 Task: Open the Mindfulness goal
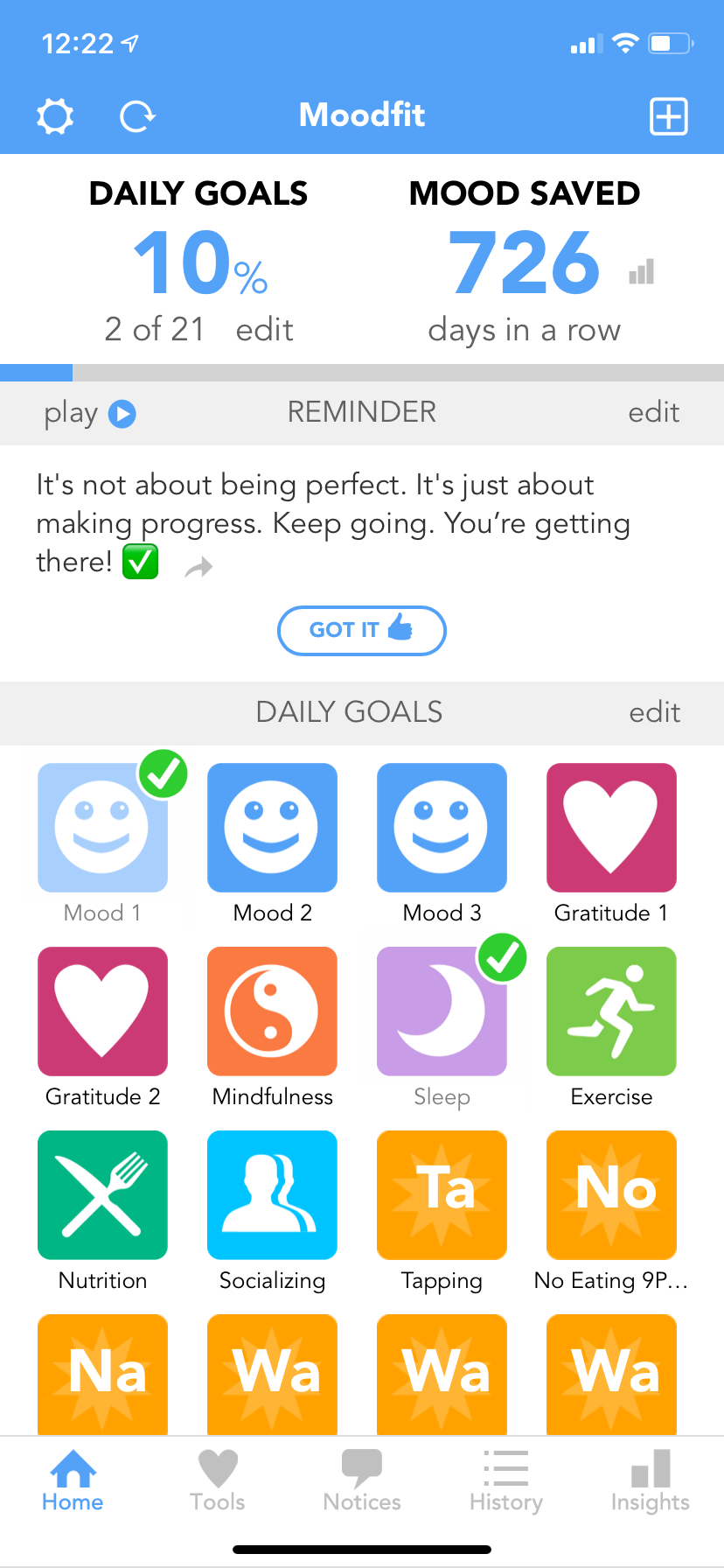(x=272, y=1011)
